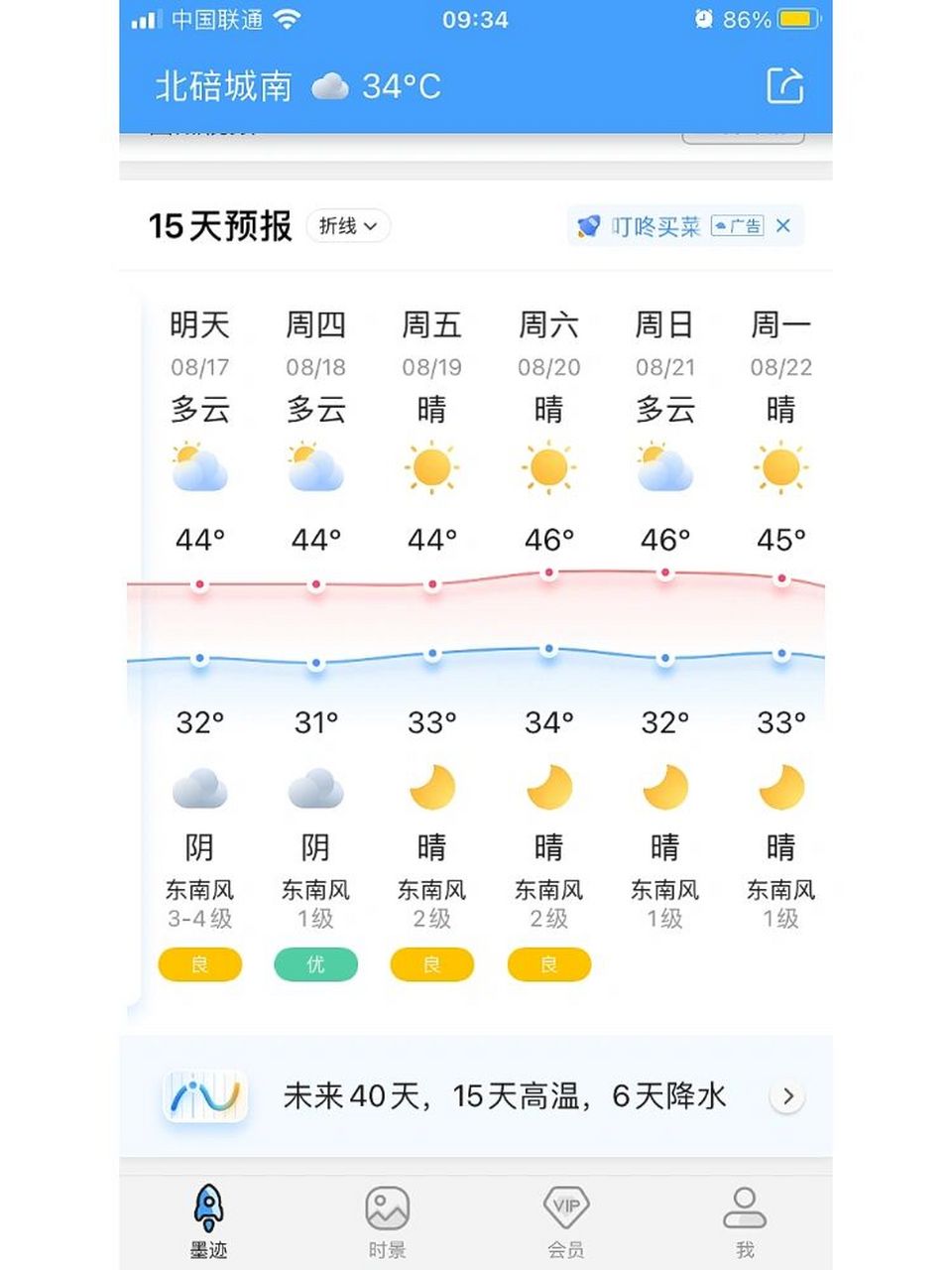Tap 明天's 良 air quality badge
This screenshot has height=1270, width=952.
199,963
